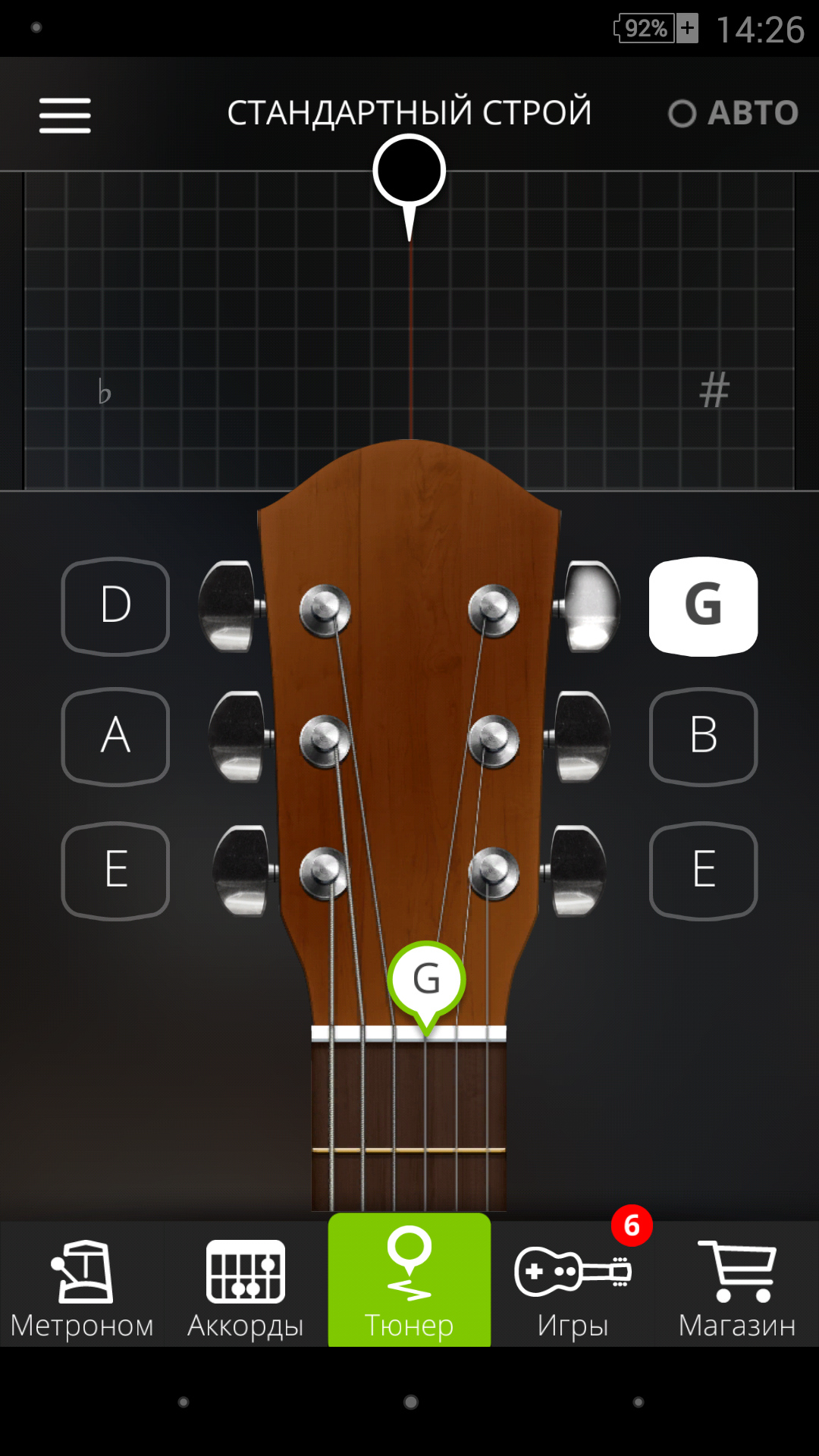This screenshot has height=1456, width=819.
Task: Select the B string button
Action: click(703, 736)
